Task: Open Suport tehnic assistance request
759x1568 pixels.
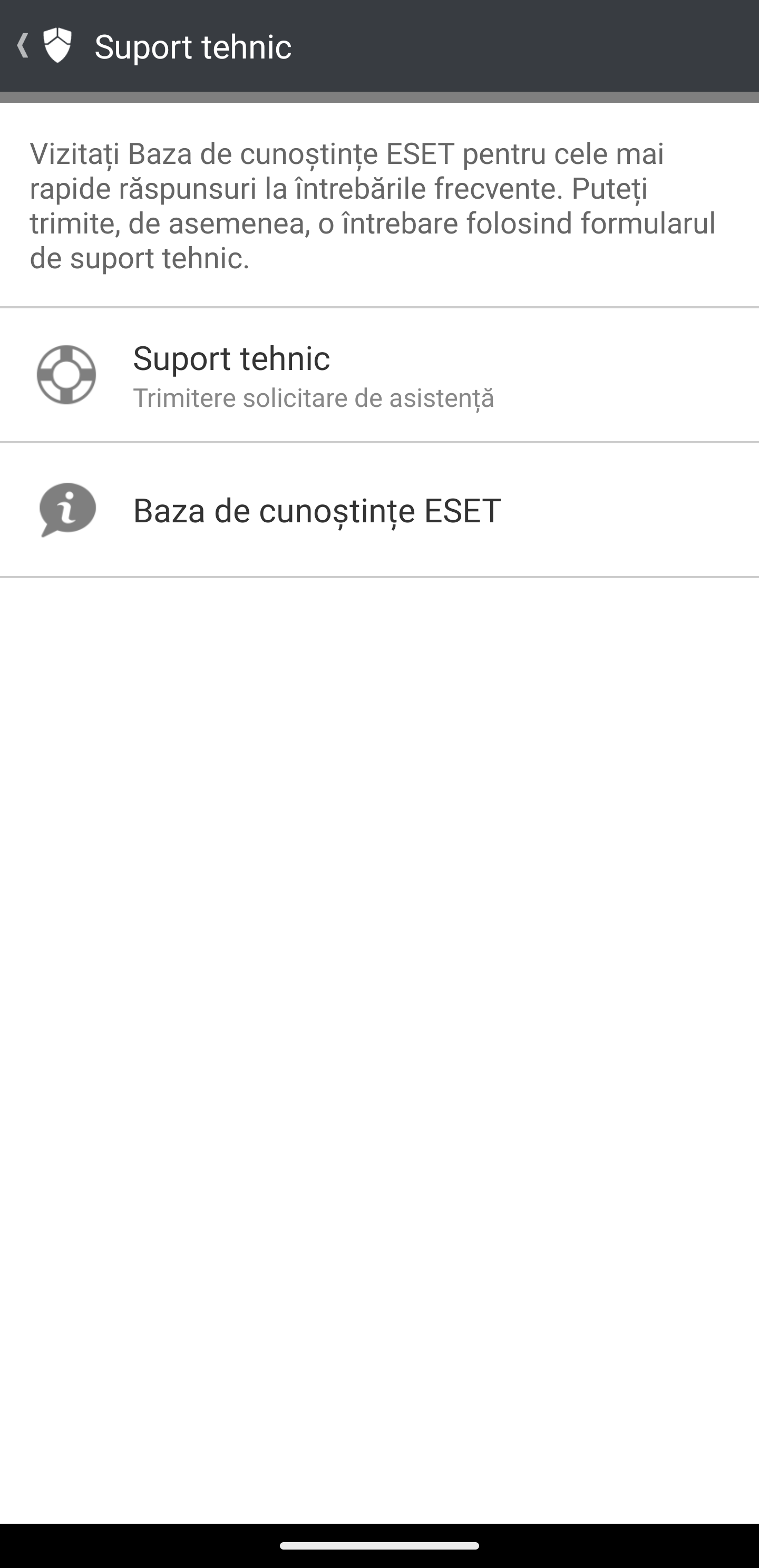Action: pyautogui.click(x=378, y=375)
